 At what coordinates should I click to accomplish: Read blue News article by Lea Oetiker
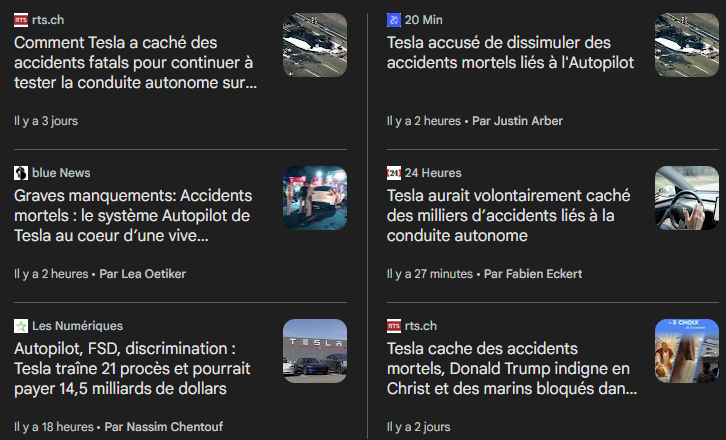133,215
